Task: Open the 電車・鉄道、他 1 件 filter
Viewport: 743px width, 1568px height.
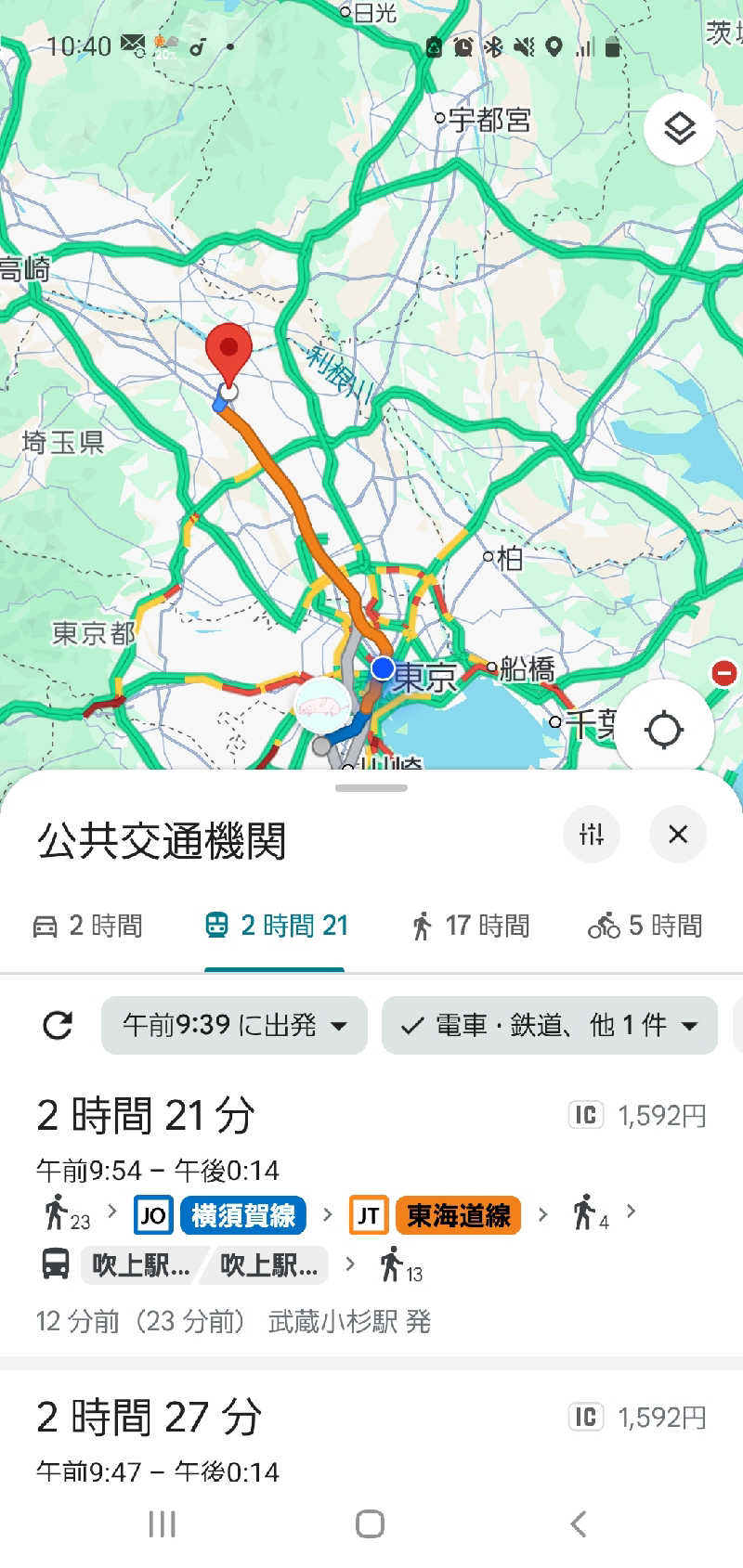Action: [549, 1025]
